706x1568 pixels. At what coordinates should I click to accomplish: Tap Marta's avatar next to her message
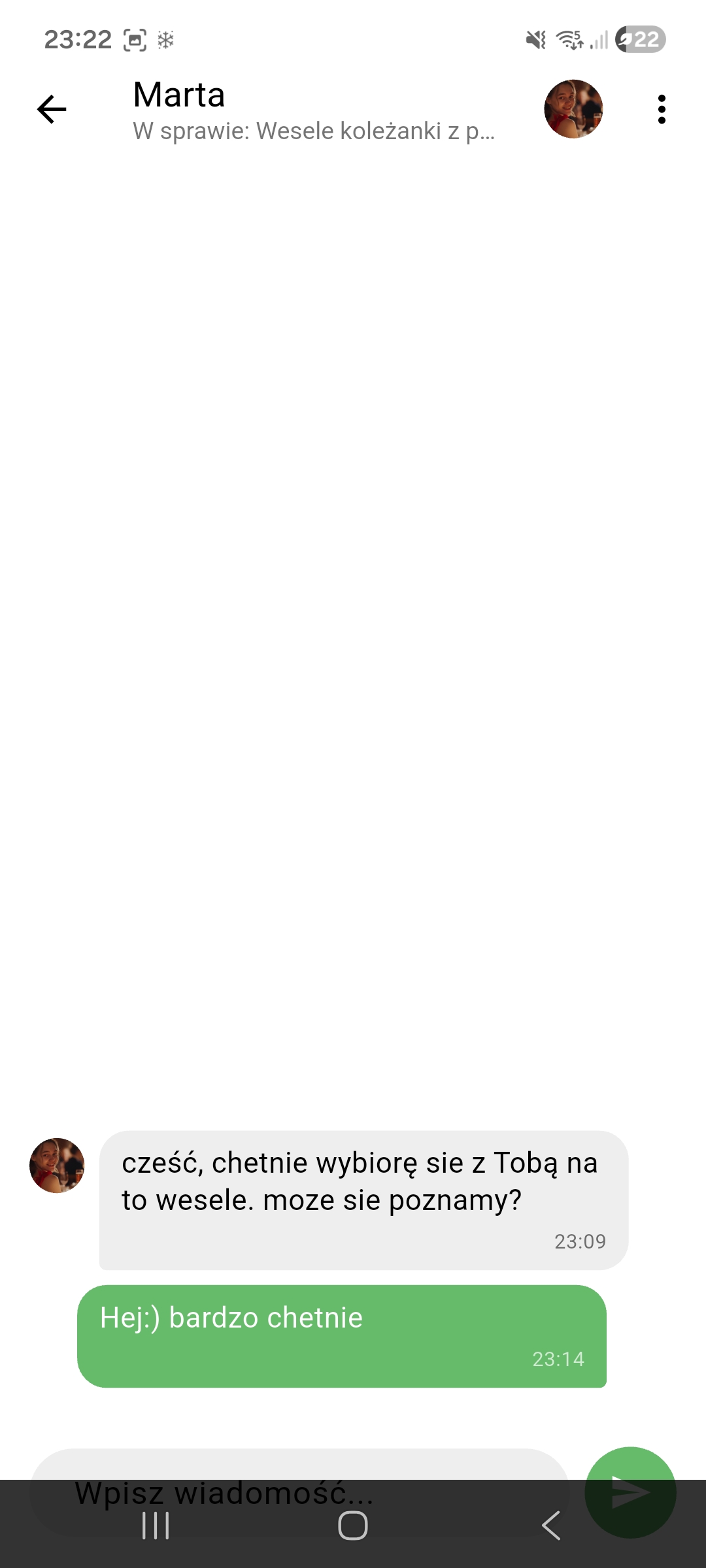click(x=57, y=1166)
